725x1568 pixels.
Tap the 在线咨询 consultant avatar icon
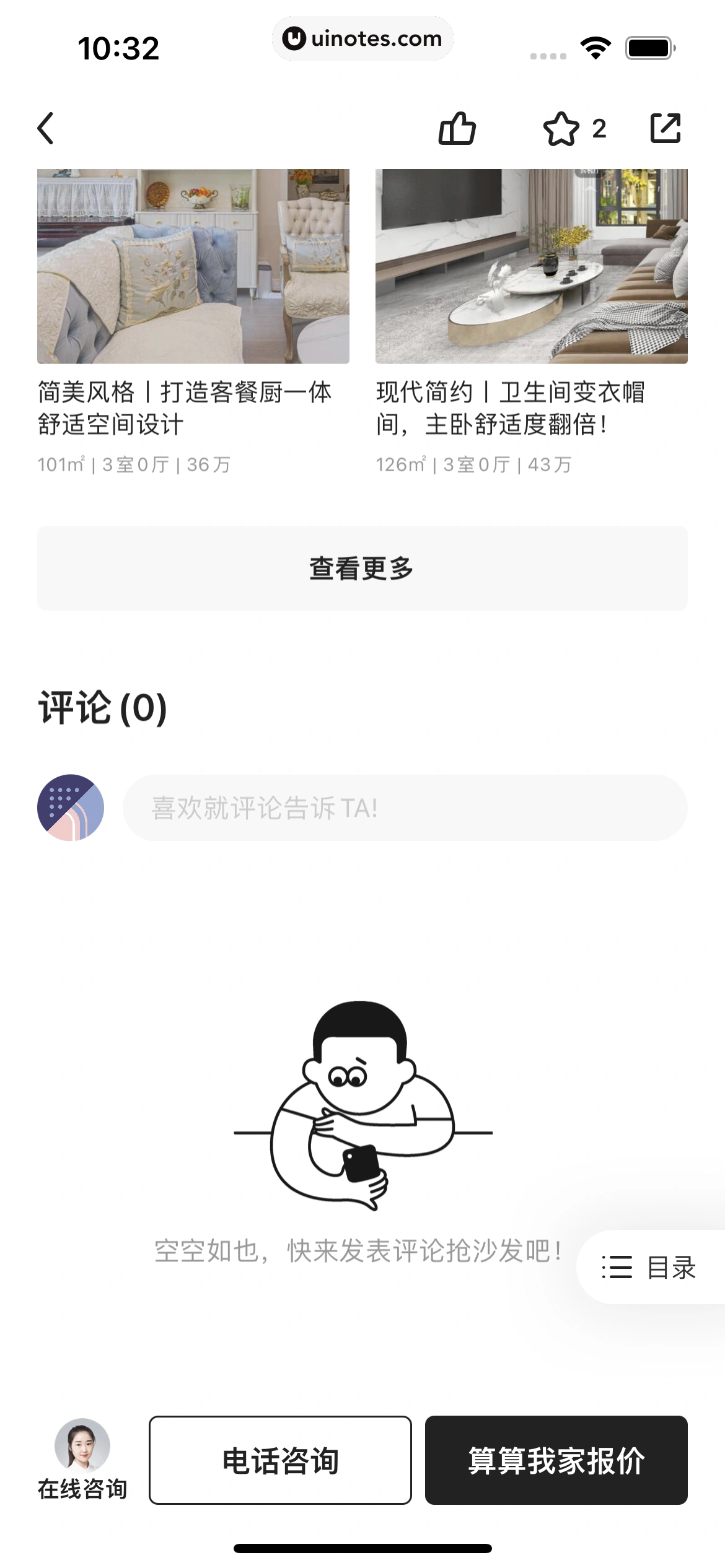pos(81,1444)
